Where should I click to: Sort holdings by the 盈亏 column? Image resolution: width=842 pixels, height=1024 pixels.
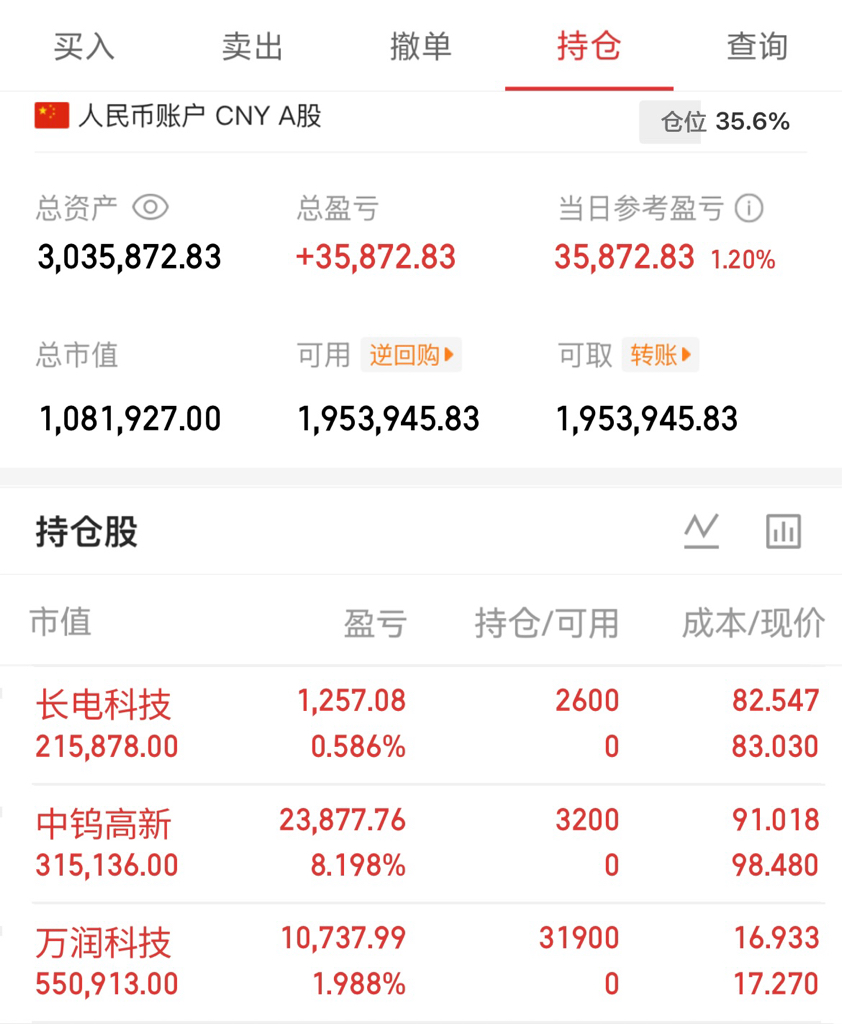[x=376, y=622]
